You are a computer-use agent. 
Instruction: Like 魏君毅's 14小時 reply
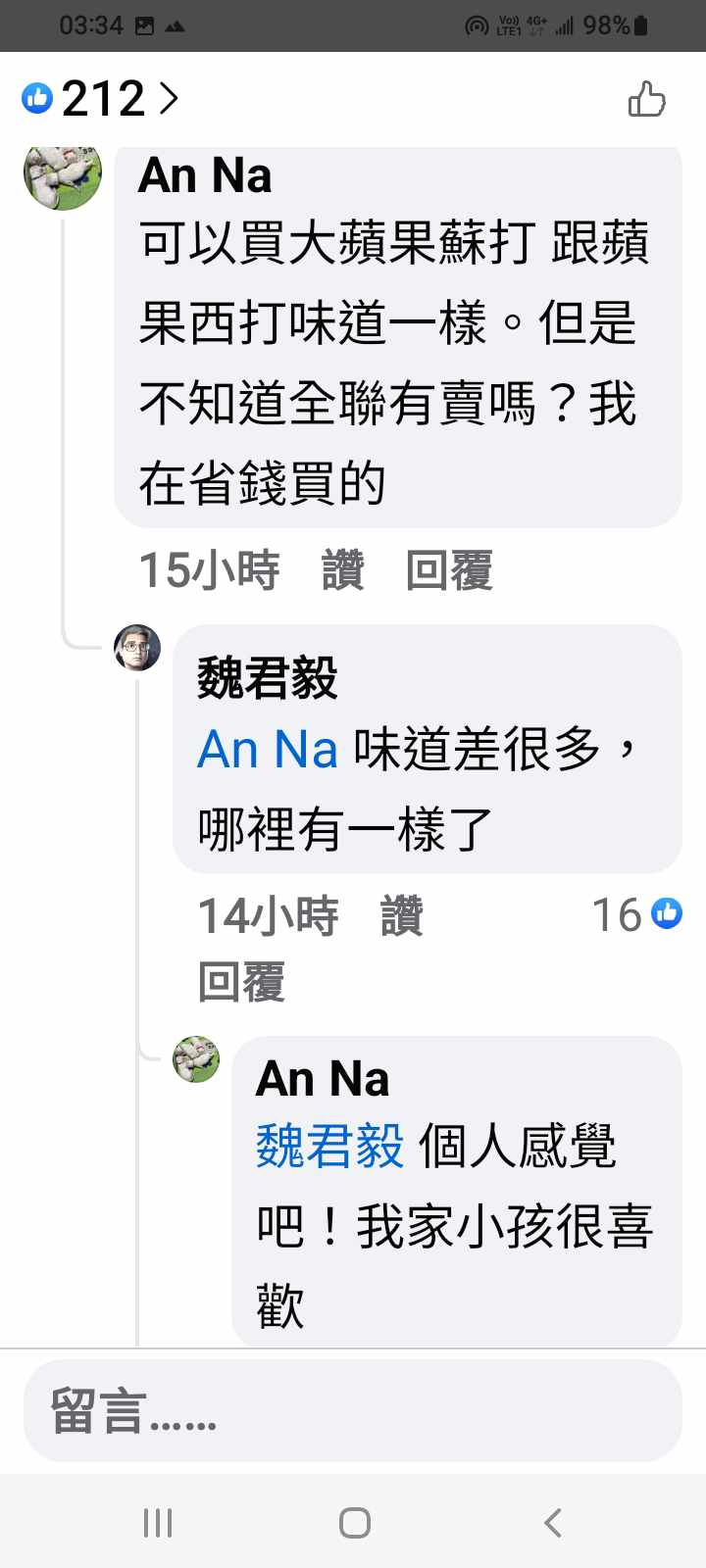[402, 916]
